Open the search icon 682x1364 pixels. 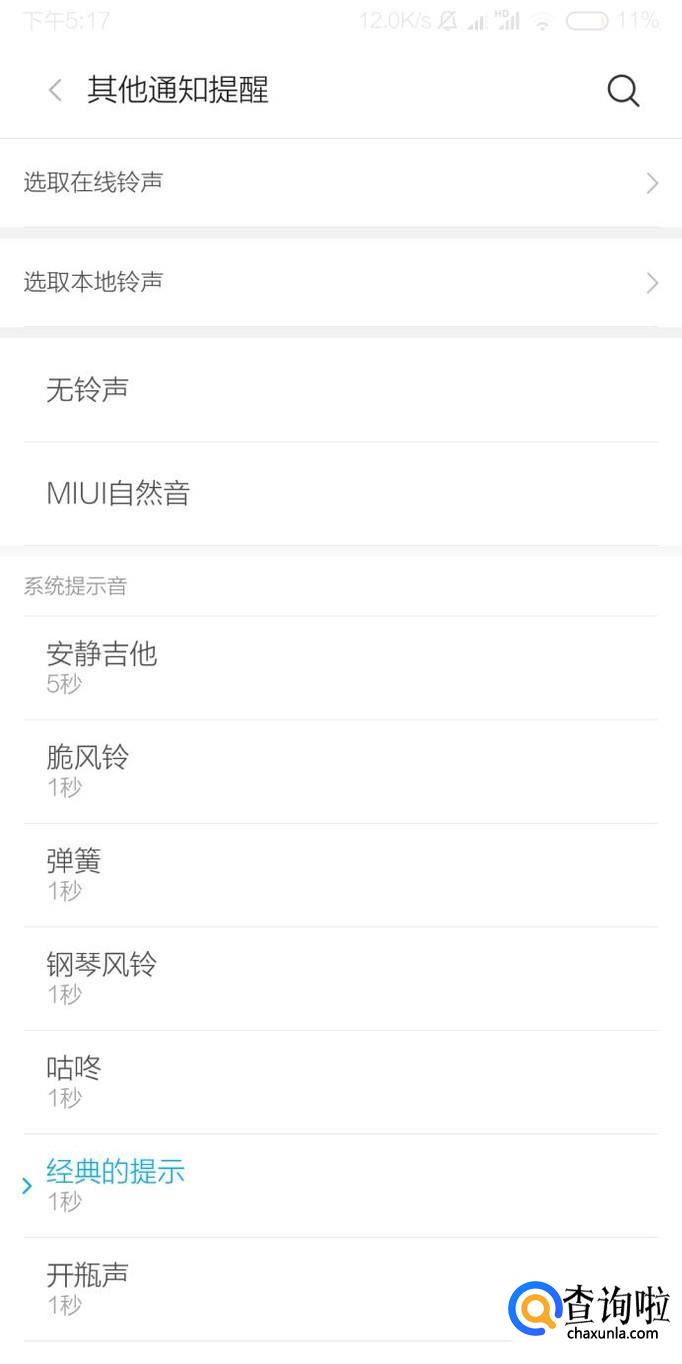(x=623, y=90)
